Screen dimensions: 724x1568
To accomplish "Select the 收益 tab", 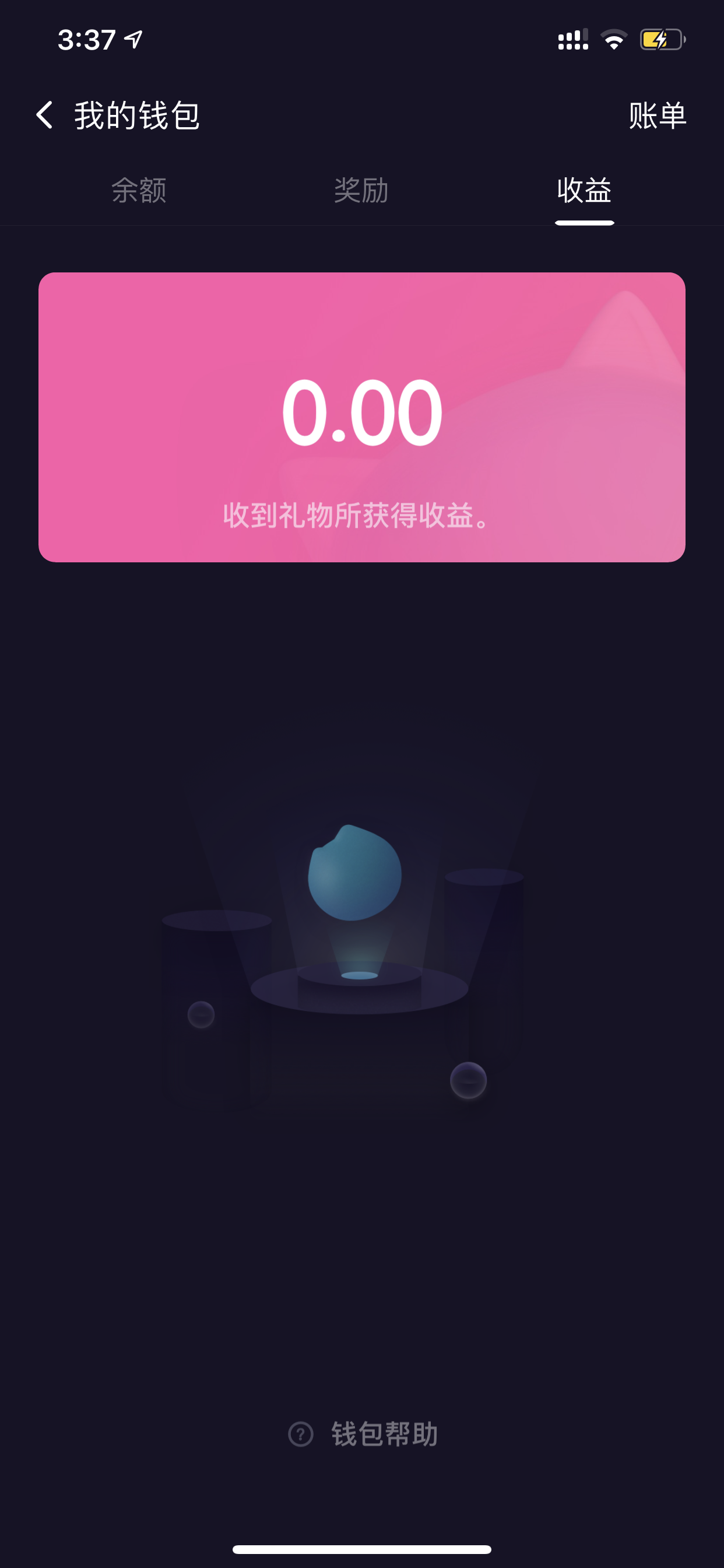I will coord(584,191).
